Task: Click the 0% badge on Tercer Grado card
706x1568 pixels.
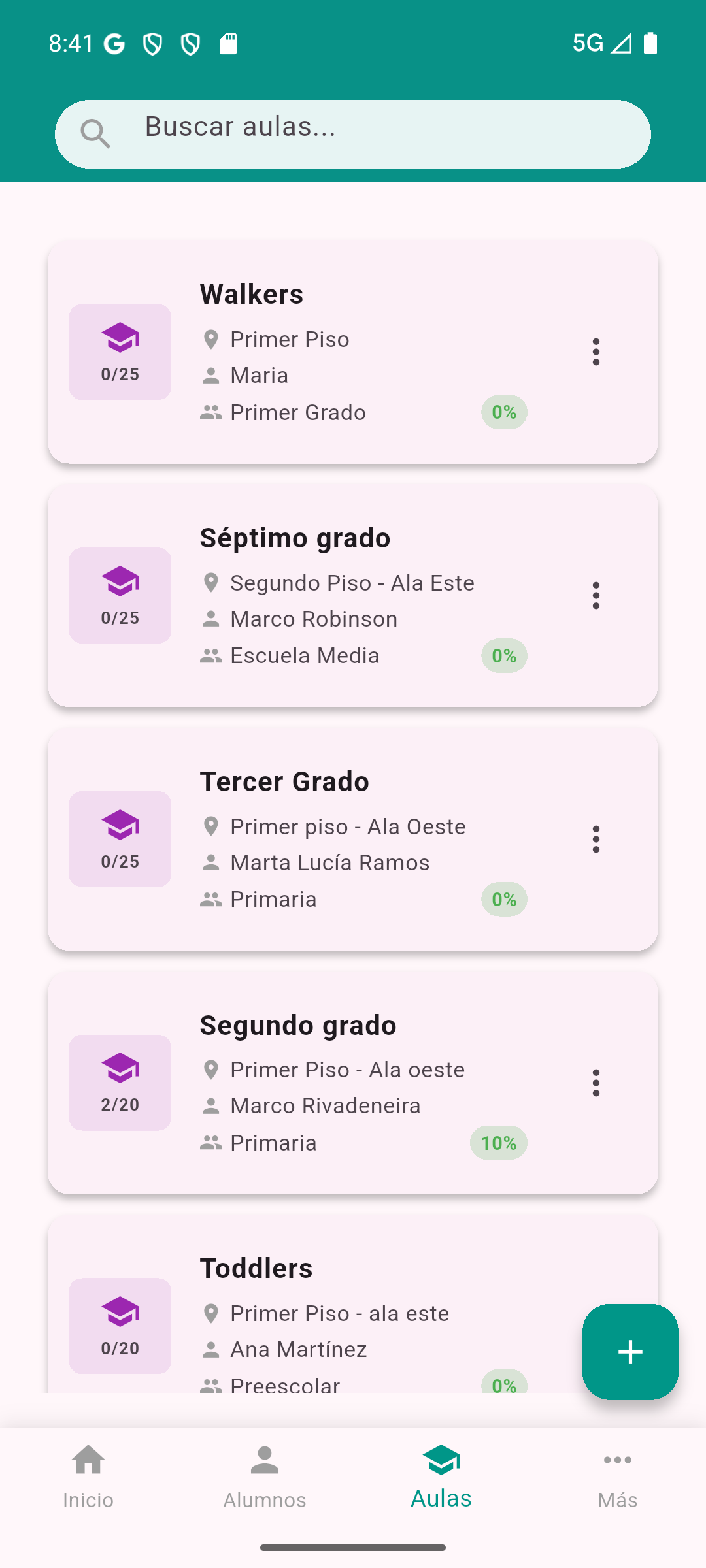Action: [503, 899]
